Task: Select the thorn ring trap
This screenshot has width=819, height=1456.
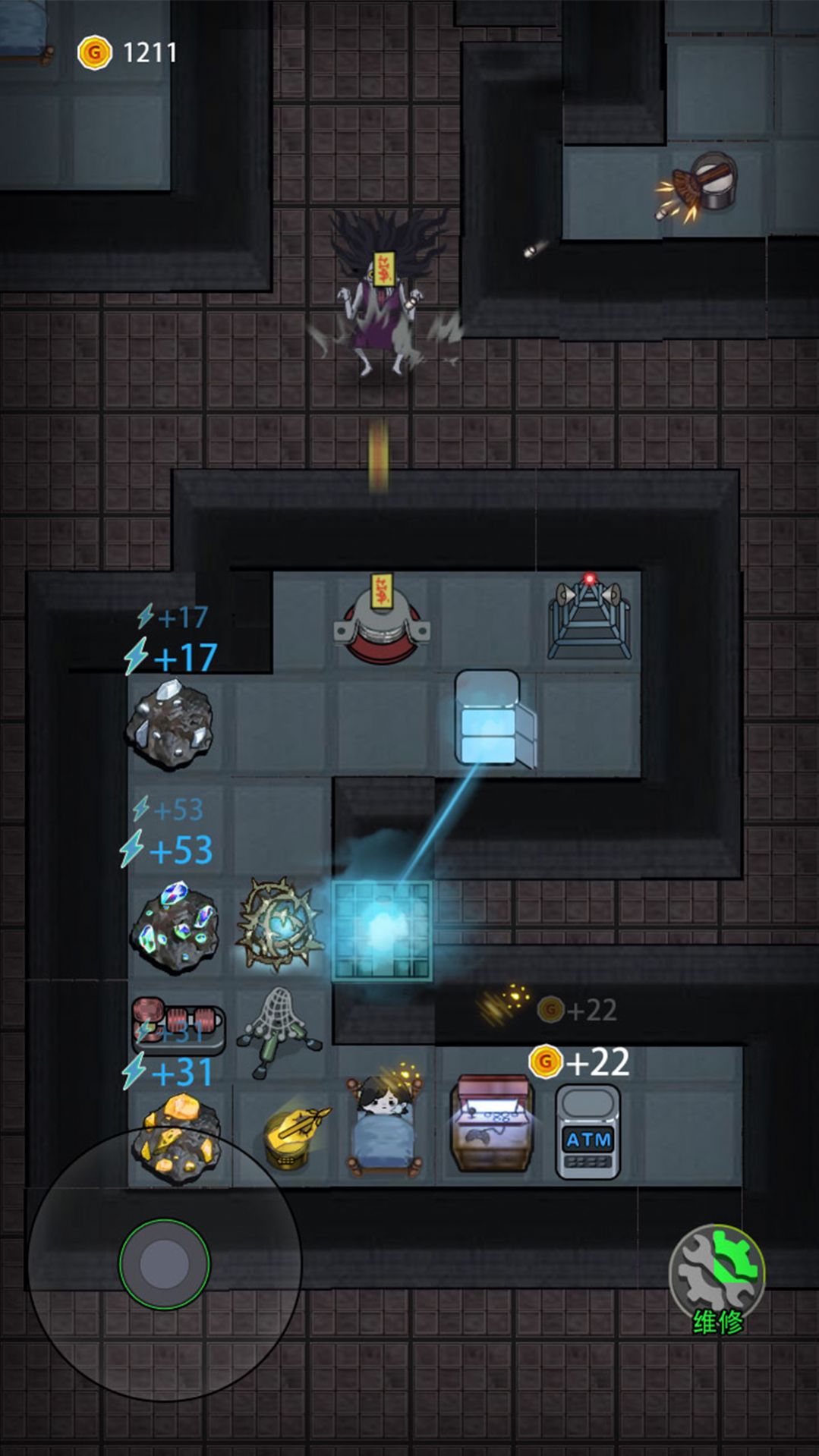Action: 281,923
